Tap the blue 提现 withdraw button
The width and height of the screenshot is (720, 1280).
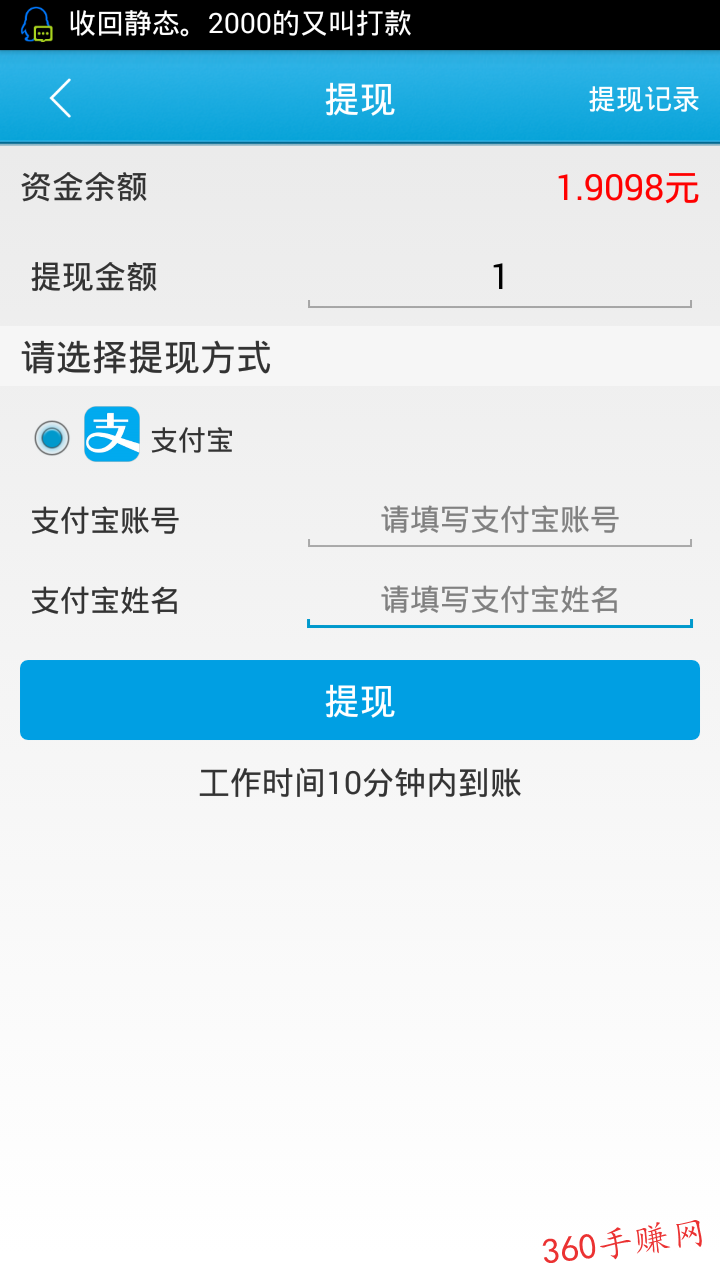click(x=360, y=700)
